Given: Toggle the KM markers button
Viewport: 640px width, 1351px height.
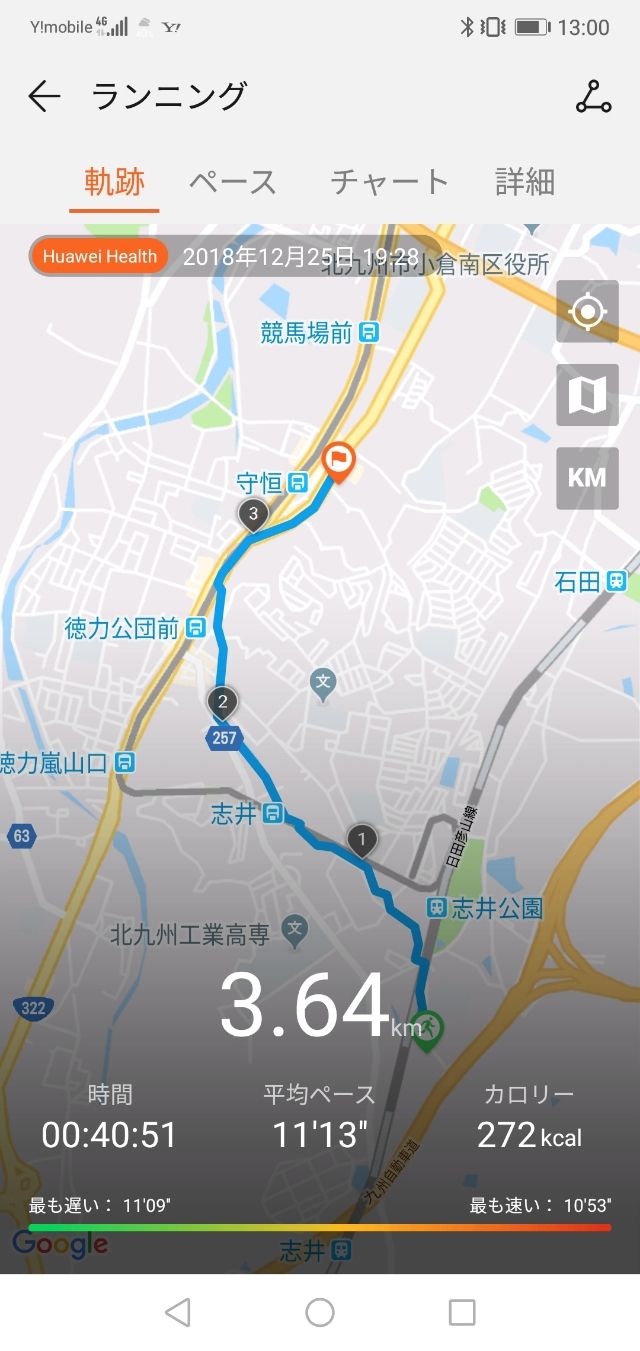Looking at the screenshot, I should (x=587, y=478).
